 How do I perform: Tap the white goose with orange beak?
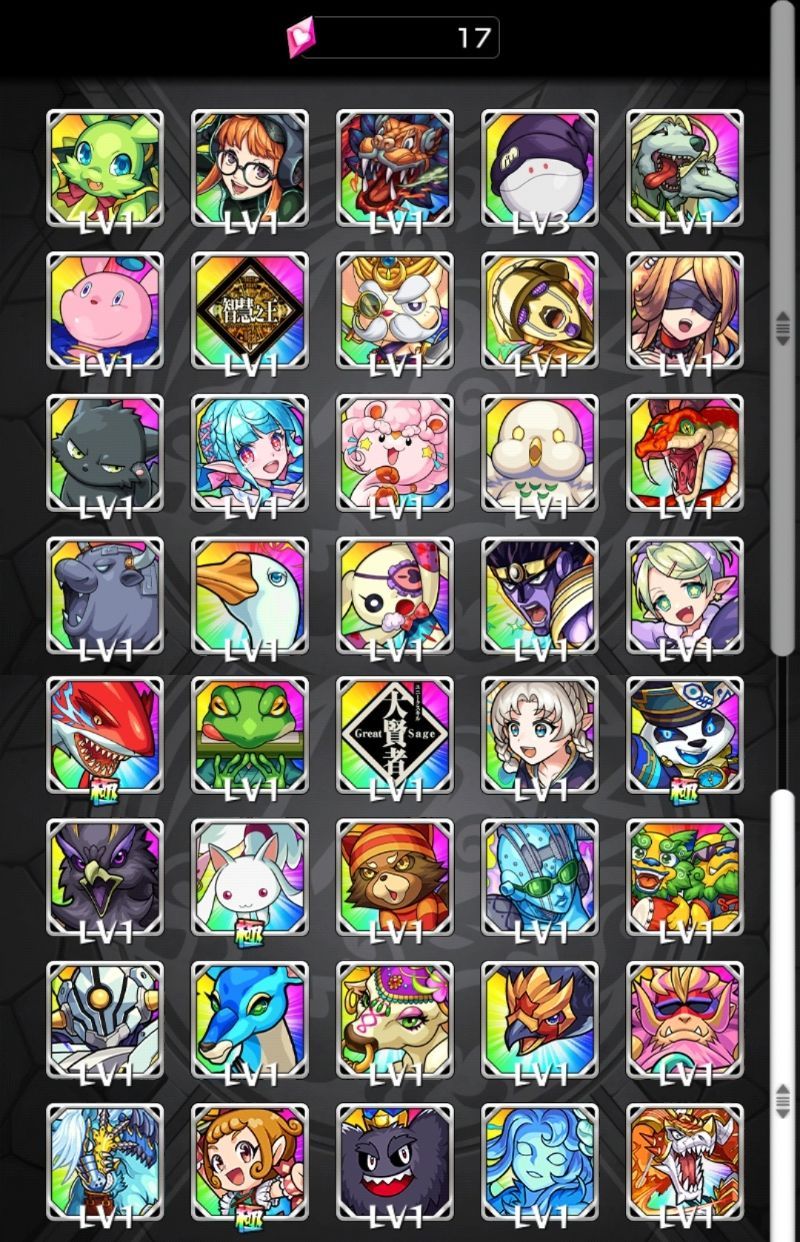click(250, 595)
